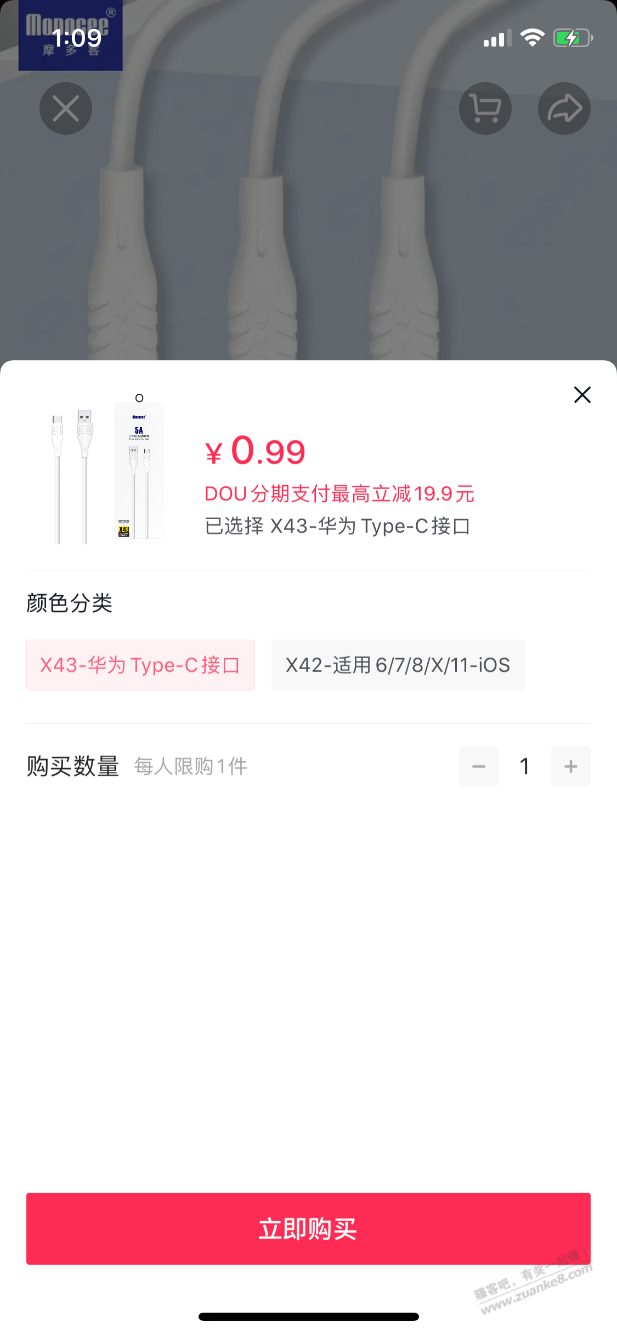This screenshot has width=617, height=1334.
Task: Decrease purchase quantity with minus
Action: 479,767
